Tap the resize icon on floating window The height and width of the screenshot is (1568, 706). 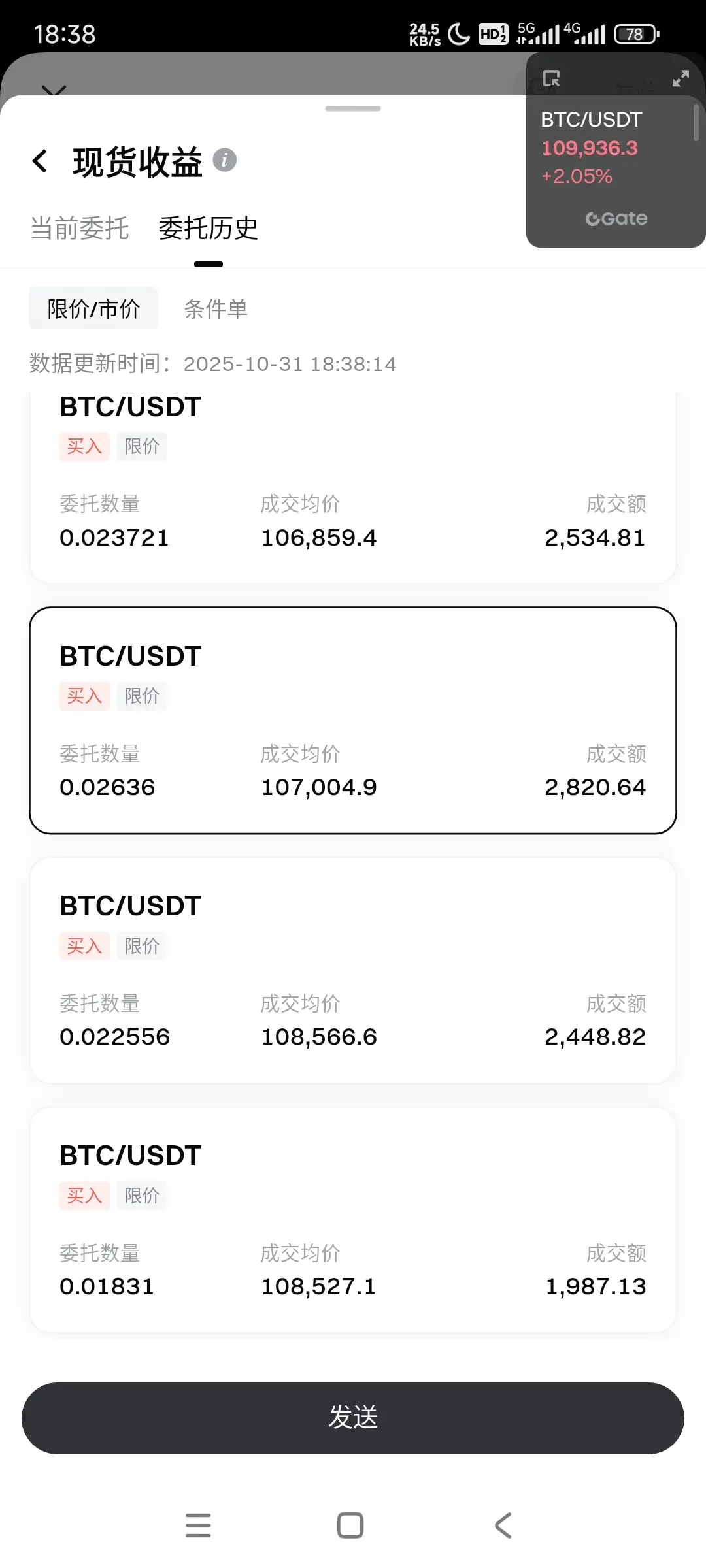point(551,78)
